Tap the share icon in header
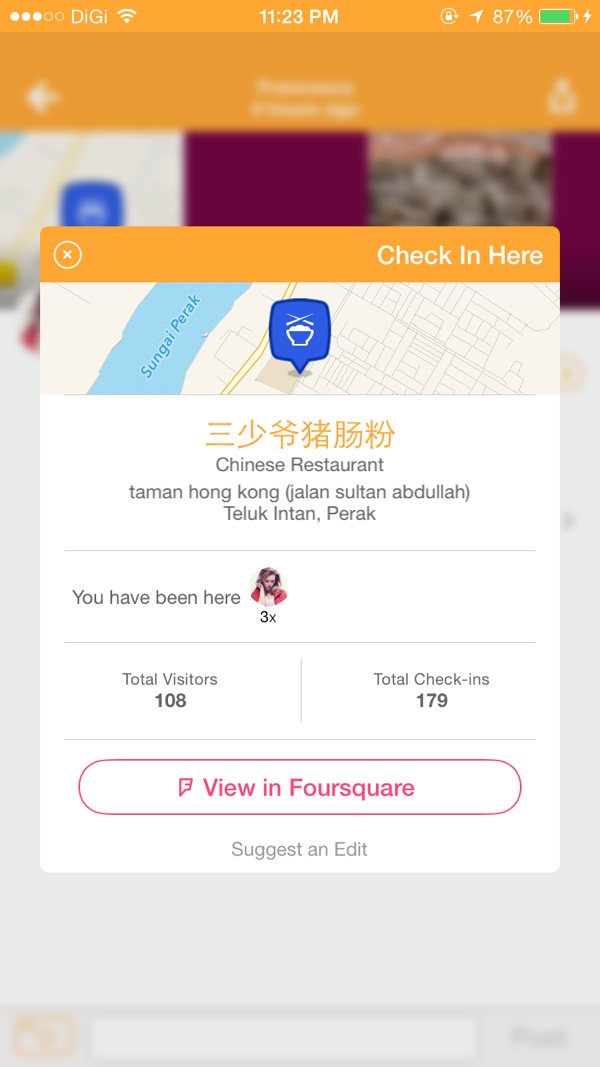 point(561,97)
